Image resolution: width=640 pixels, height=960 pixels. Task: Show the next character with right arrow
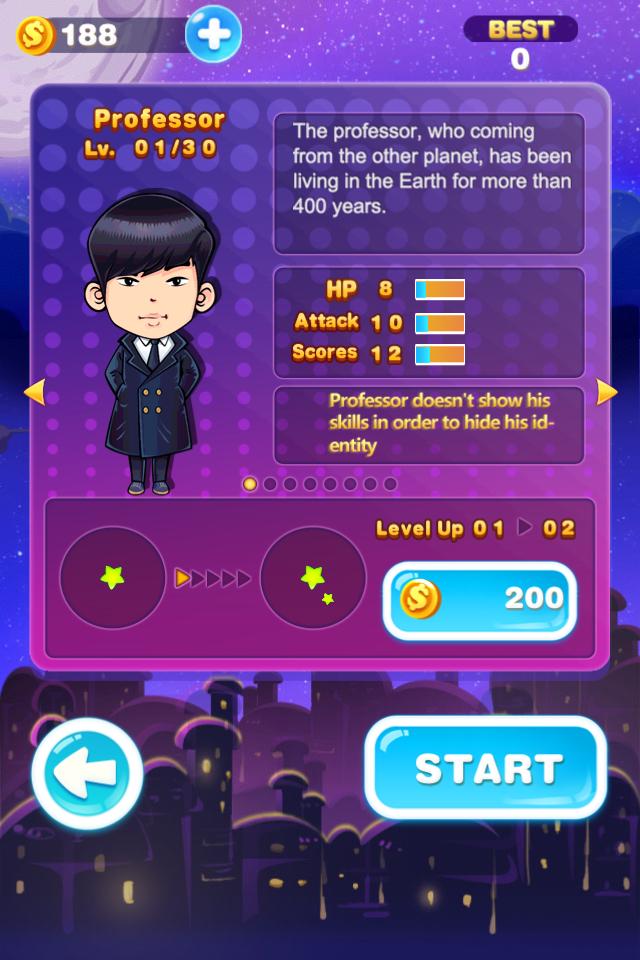pos(606,392)
